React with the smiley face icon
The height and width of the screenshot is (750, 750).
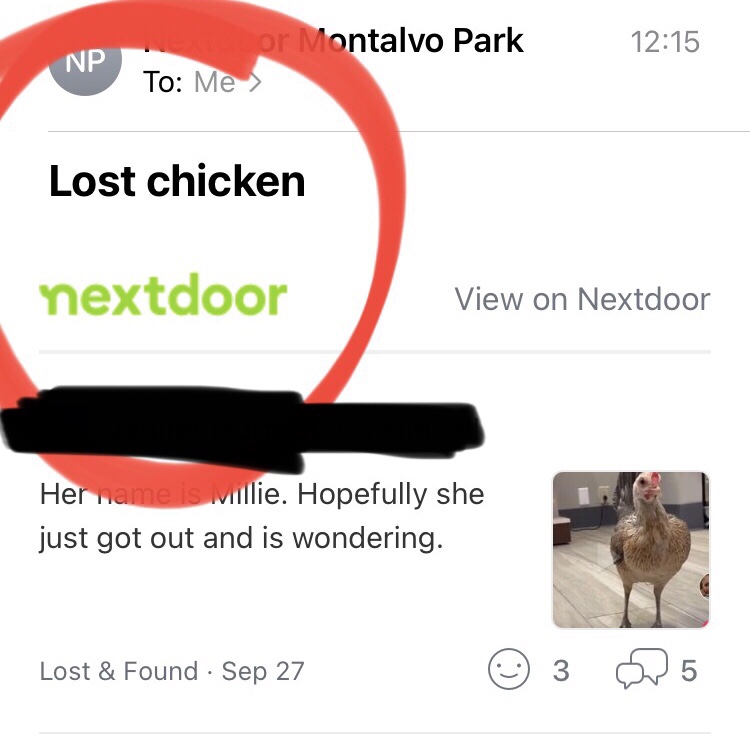click(x=508, y=670)
